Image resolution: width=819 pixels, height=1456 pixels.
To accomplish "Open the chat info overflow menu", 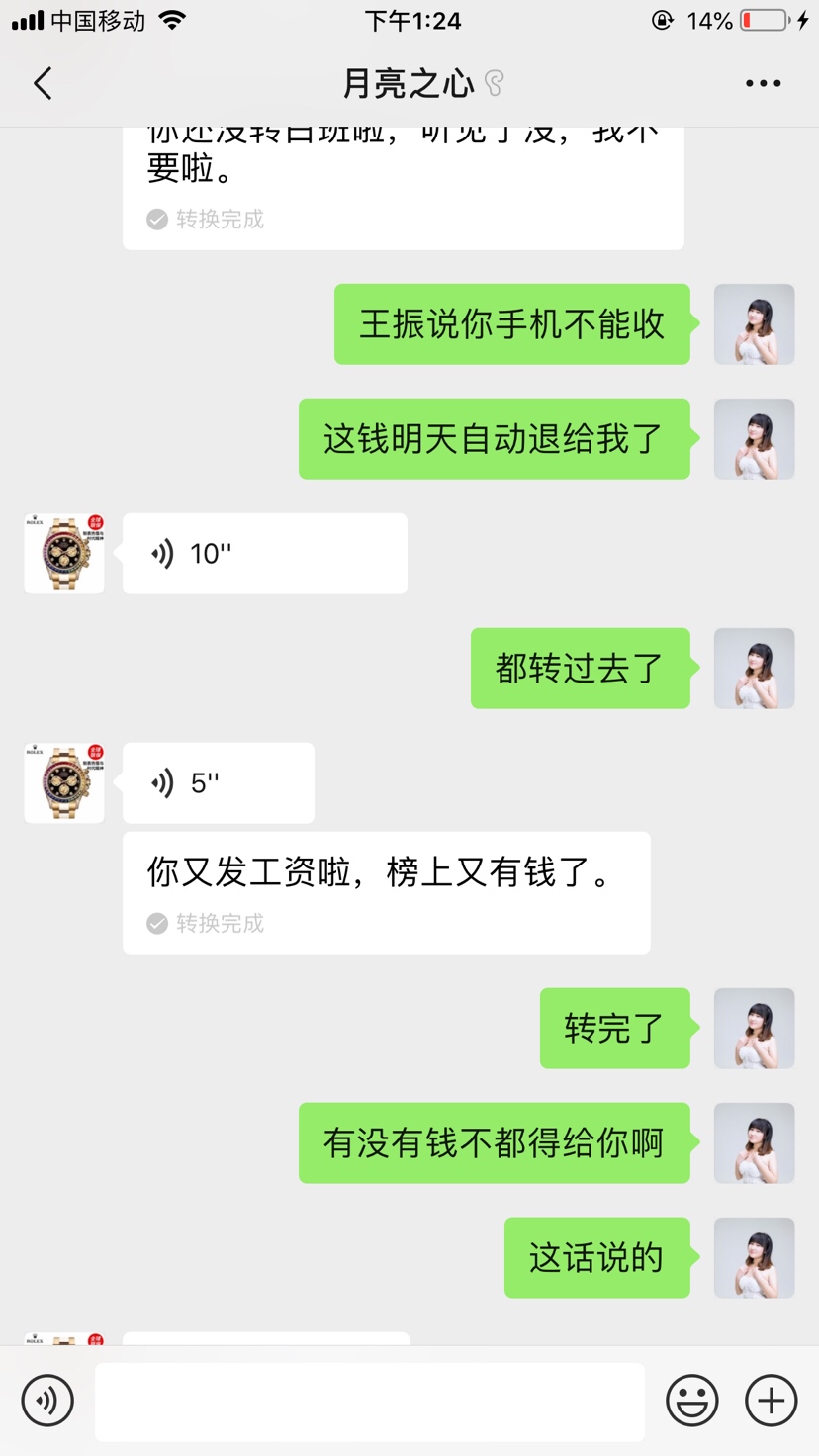I will pyautogui.click(x=763, y=84).
